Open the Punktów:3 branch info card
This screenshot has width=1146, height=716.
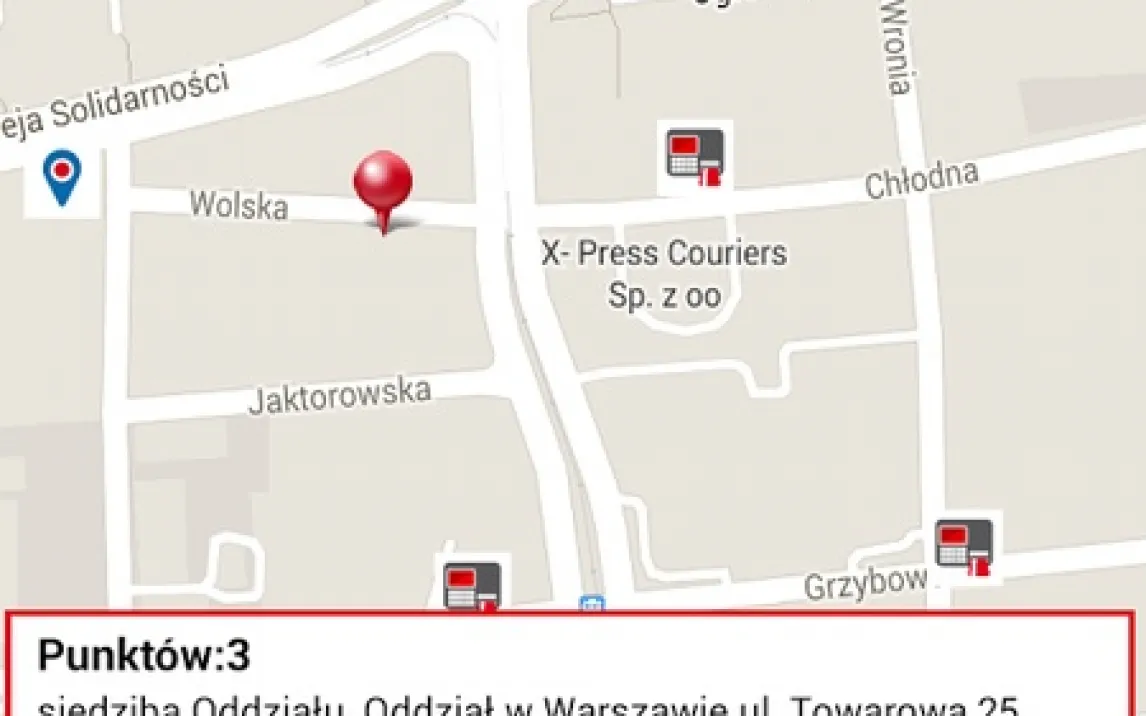(572, 668)
